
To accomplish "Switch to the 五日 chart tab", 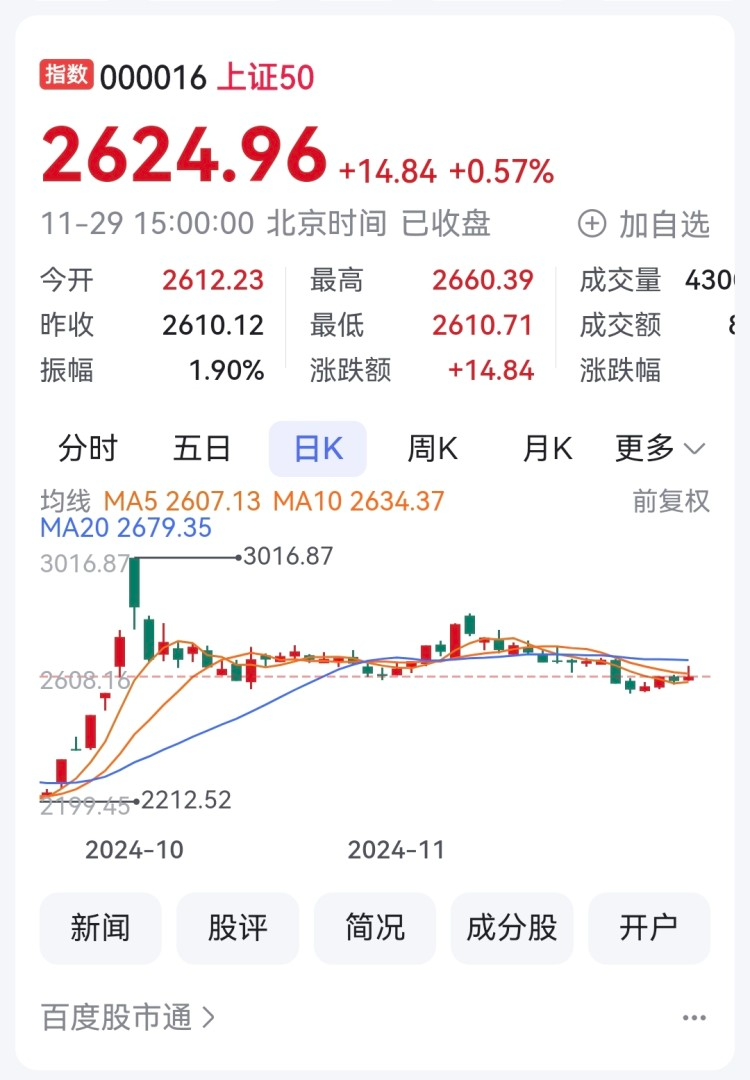I will [x=202, y=449].
